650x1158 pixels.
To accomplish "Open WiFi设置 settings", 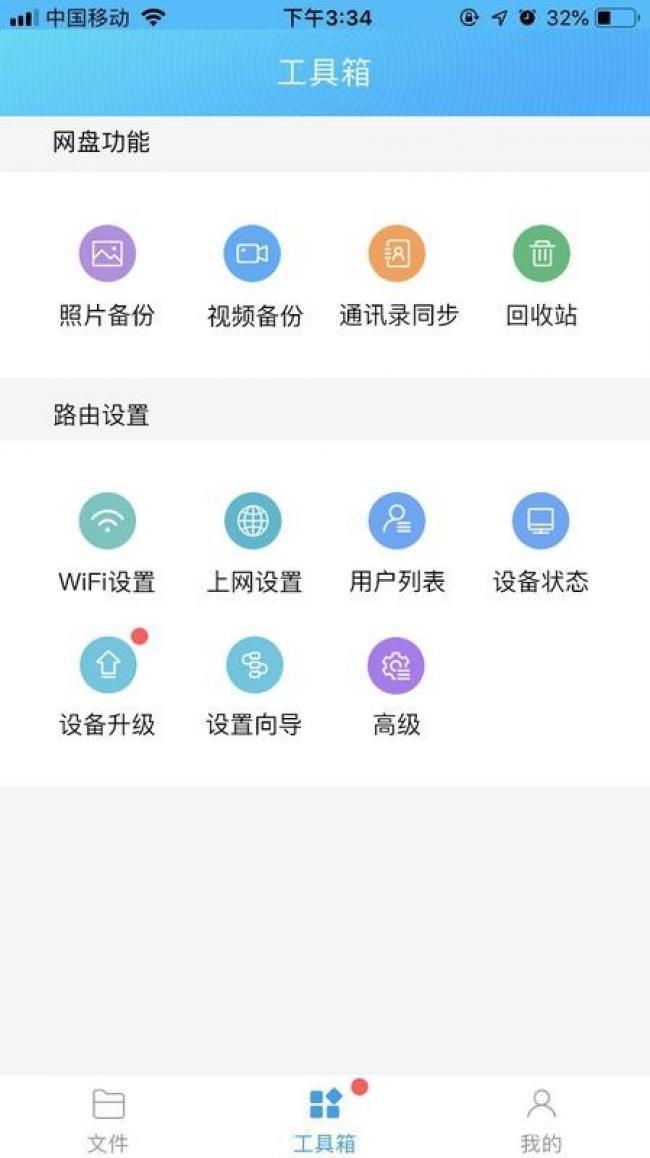I will [107, 521].
